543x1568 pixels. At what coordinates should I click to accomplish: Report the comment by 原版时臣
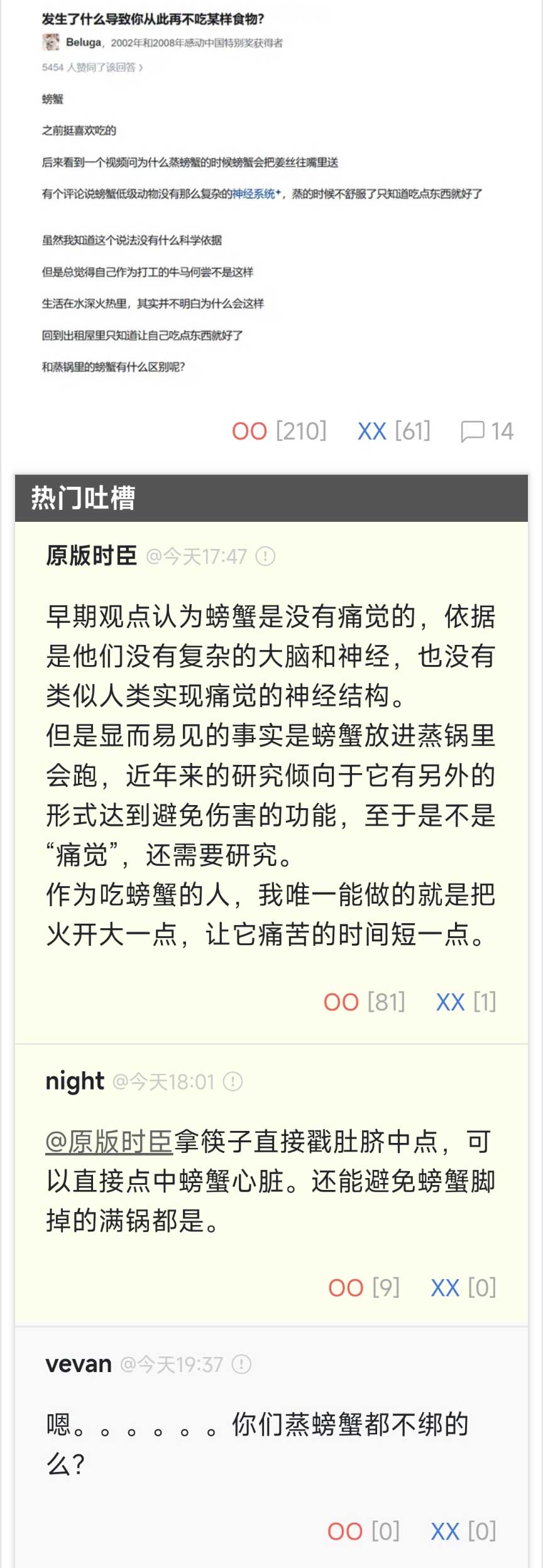click(265, 556)
